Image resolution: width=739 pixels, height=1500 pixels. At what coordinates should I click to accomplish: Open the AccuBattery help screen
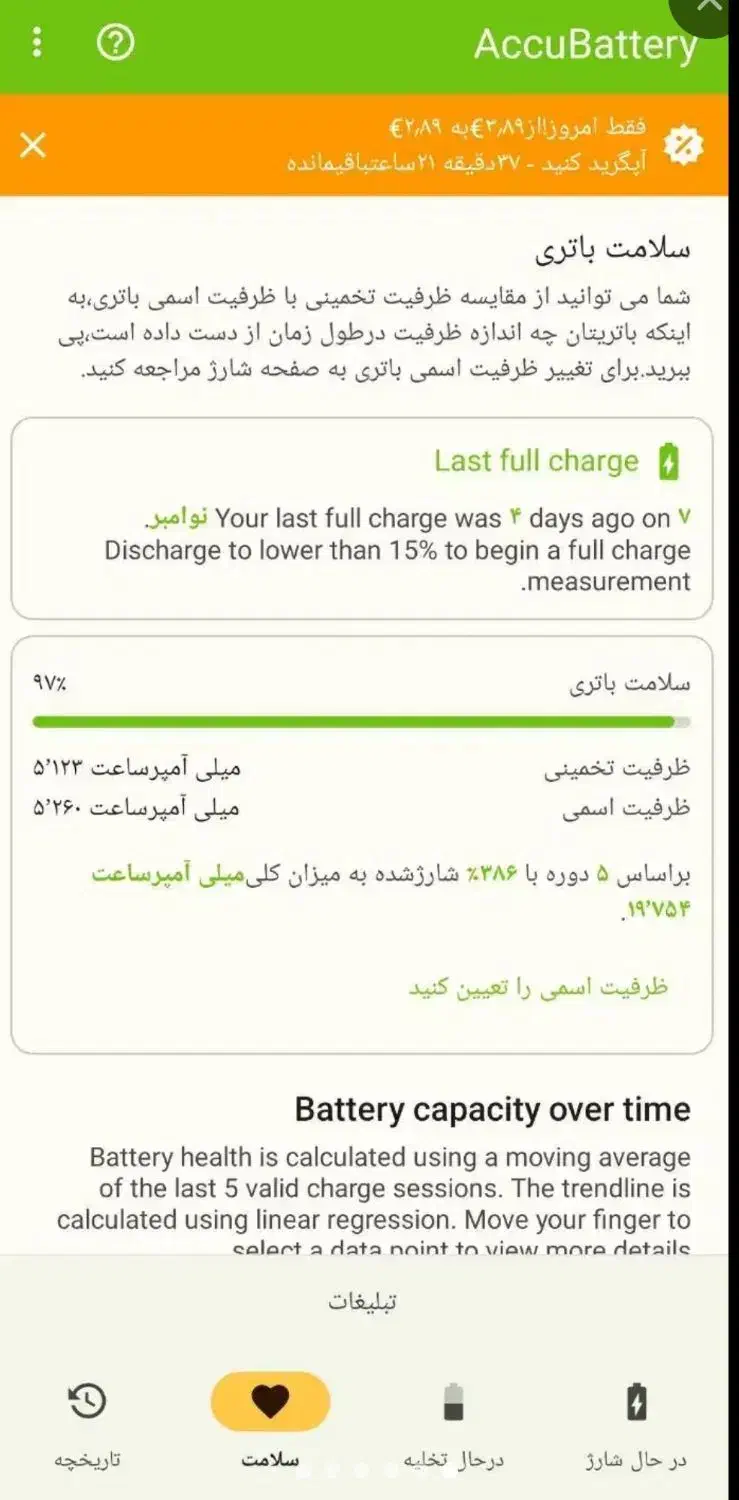click(116, 44)
